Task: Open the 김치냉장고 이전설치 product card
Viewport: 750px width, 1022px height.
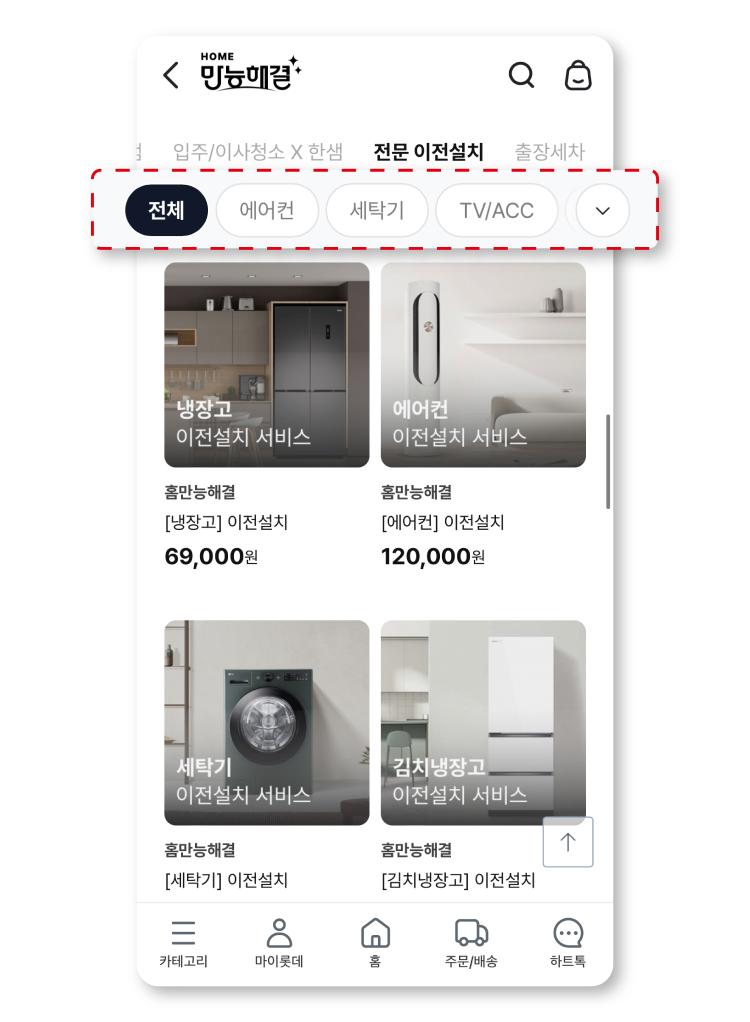Action: tap(483, 722)
